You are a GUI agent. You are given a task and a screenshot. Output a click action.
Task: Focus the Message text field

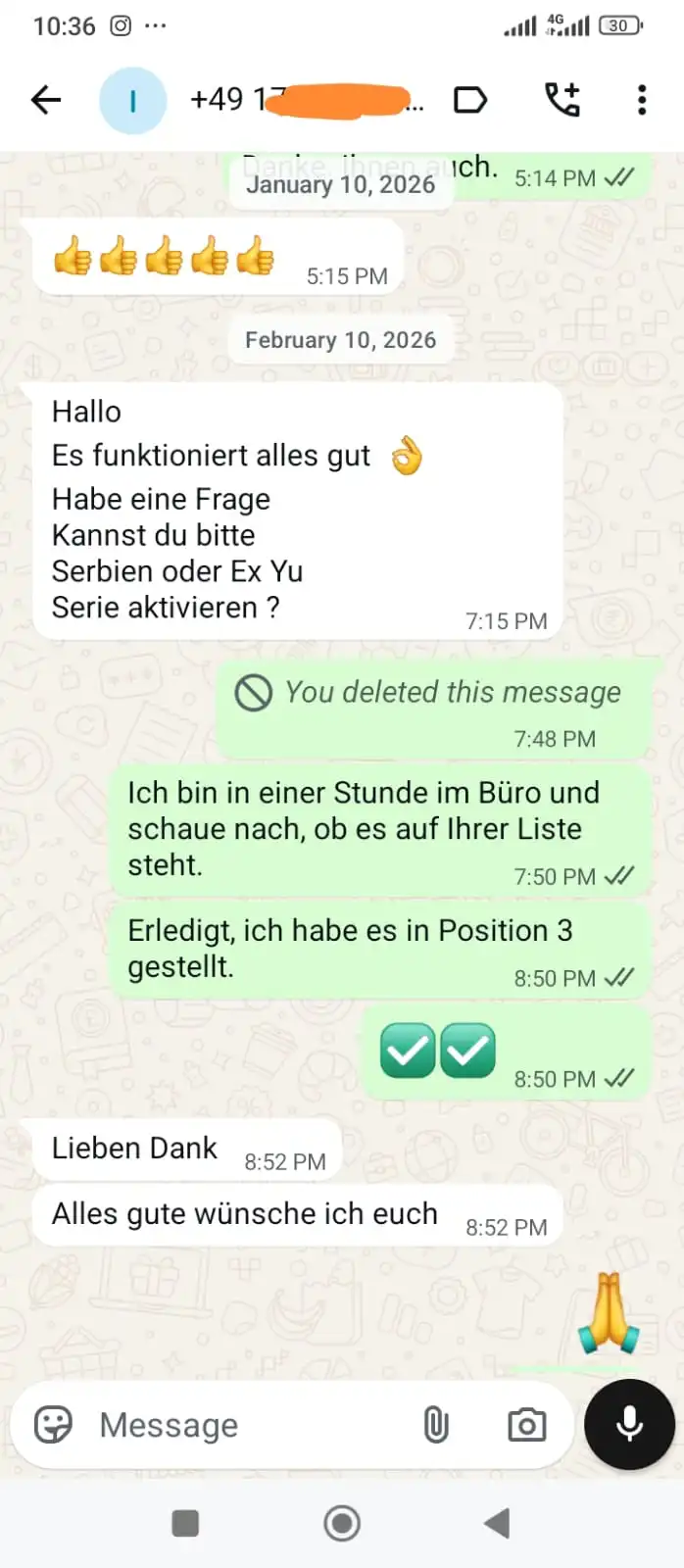click(x=245, y=1424)
